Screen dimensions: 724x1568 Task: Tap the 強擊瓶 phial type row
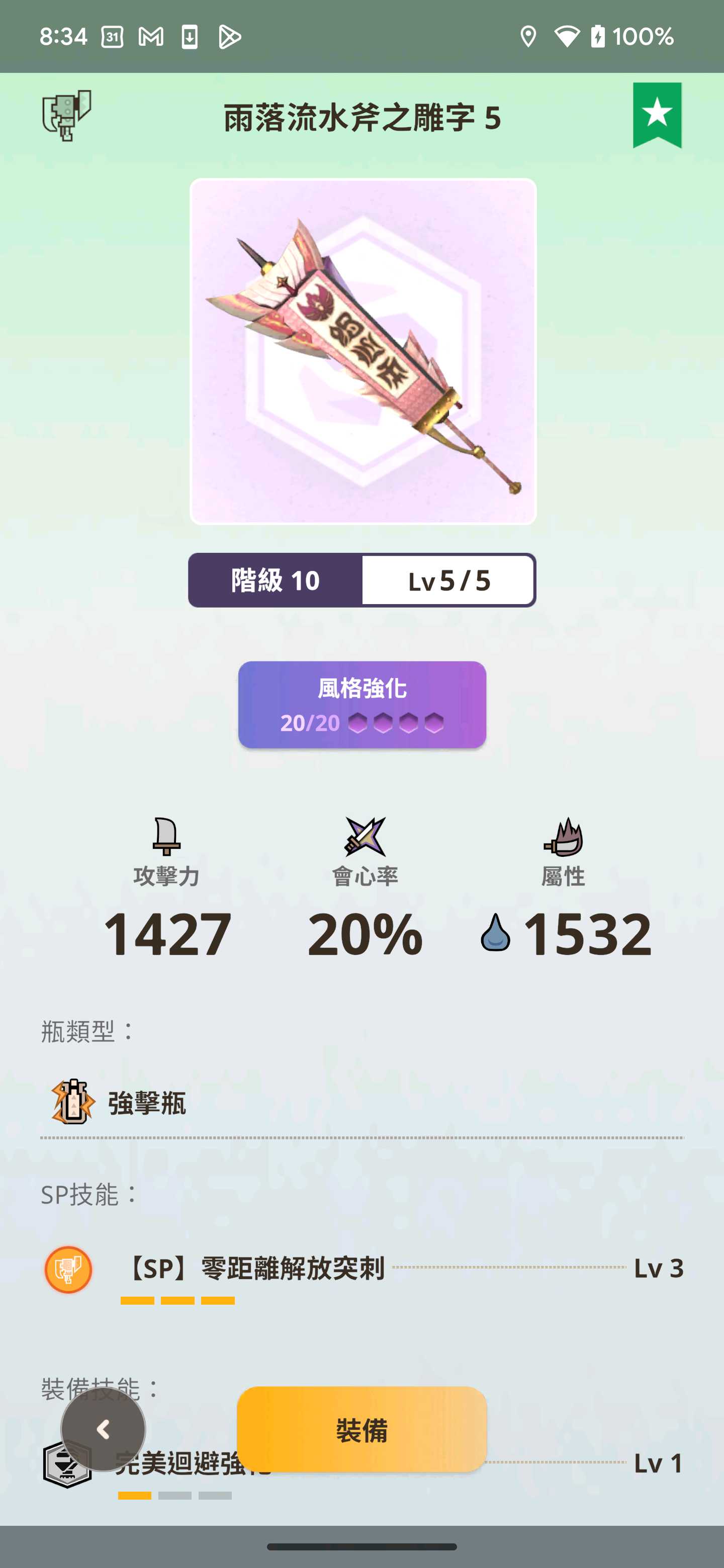coord(363,1102)
